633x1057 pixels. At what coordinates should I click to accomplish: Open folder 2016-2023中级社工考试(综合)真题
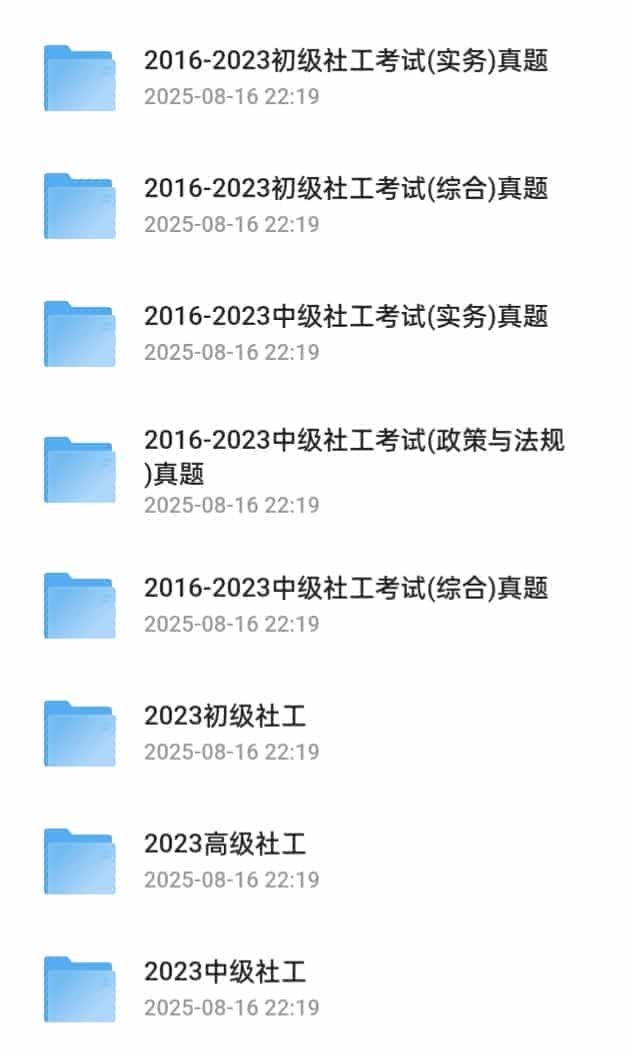(345, 589)
